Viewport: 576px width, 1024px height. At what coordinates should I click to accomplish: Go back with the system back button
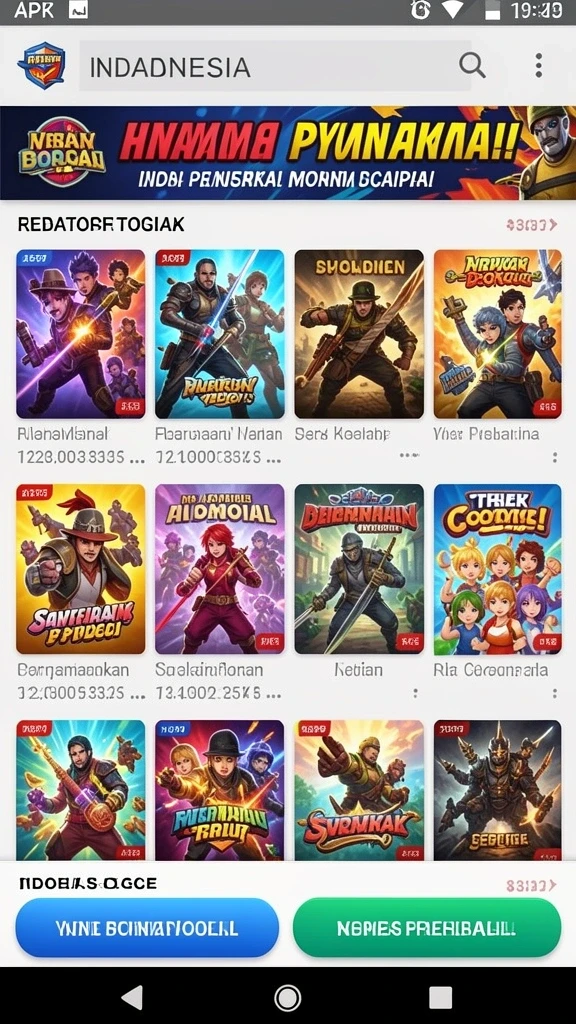(x=133, y=997)
